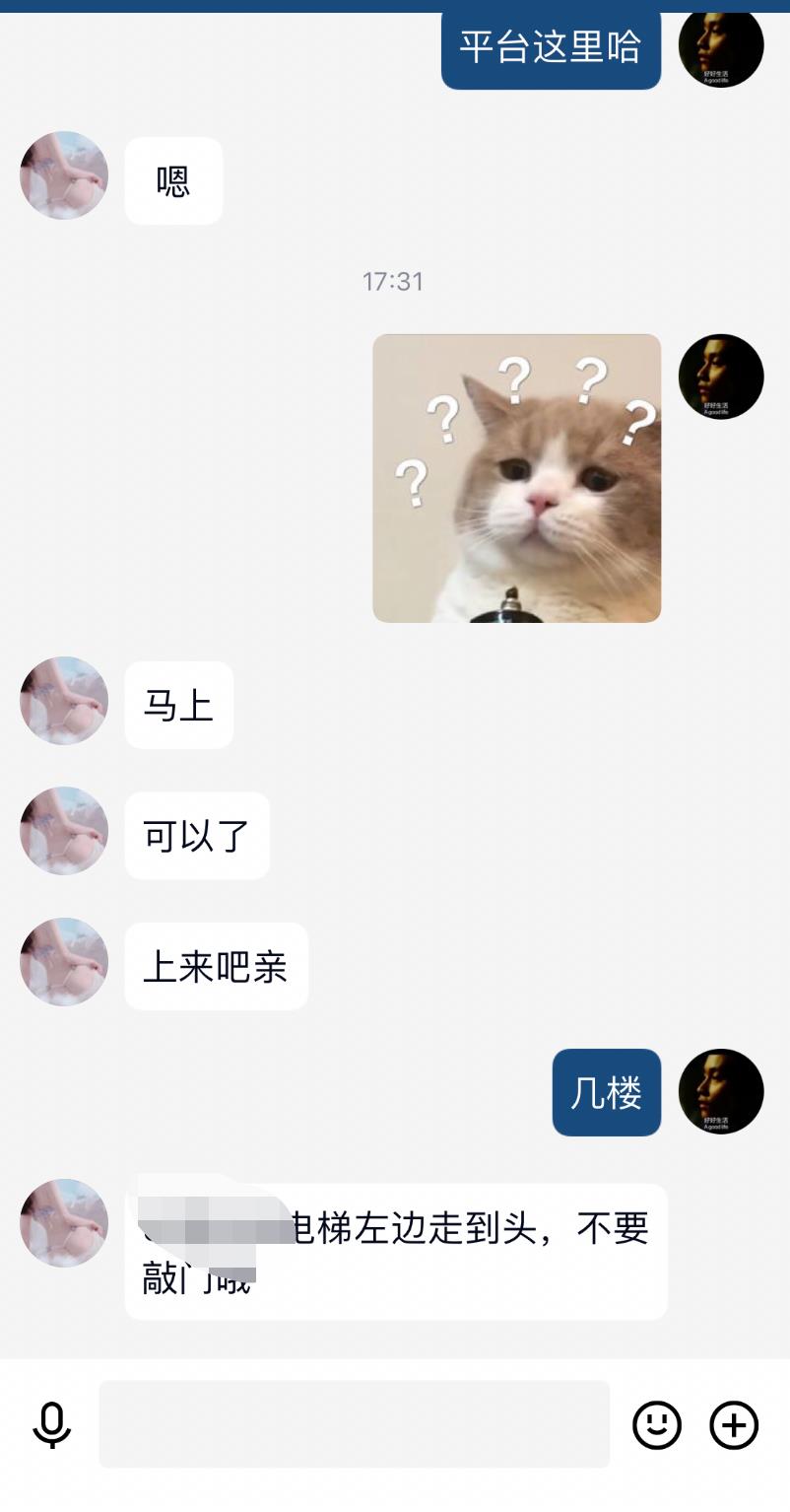Screen dimensions: 790x1512
Task: Open the confused cat sticker image
Action: coord(516,478)
